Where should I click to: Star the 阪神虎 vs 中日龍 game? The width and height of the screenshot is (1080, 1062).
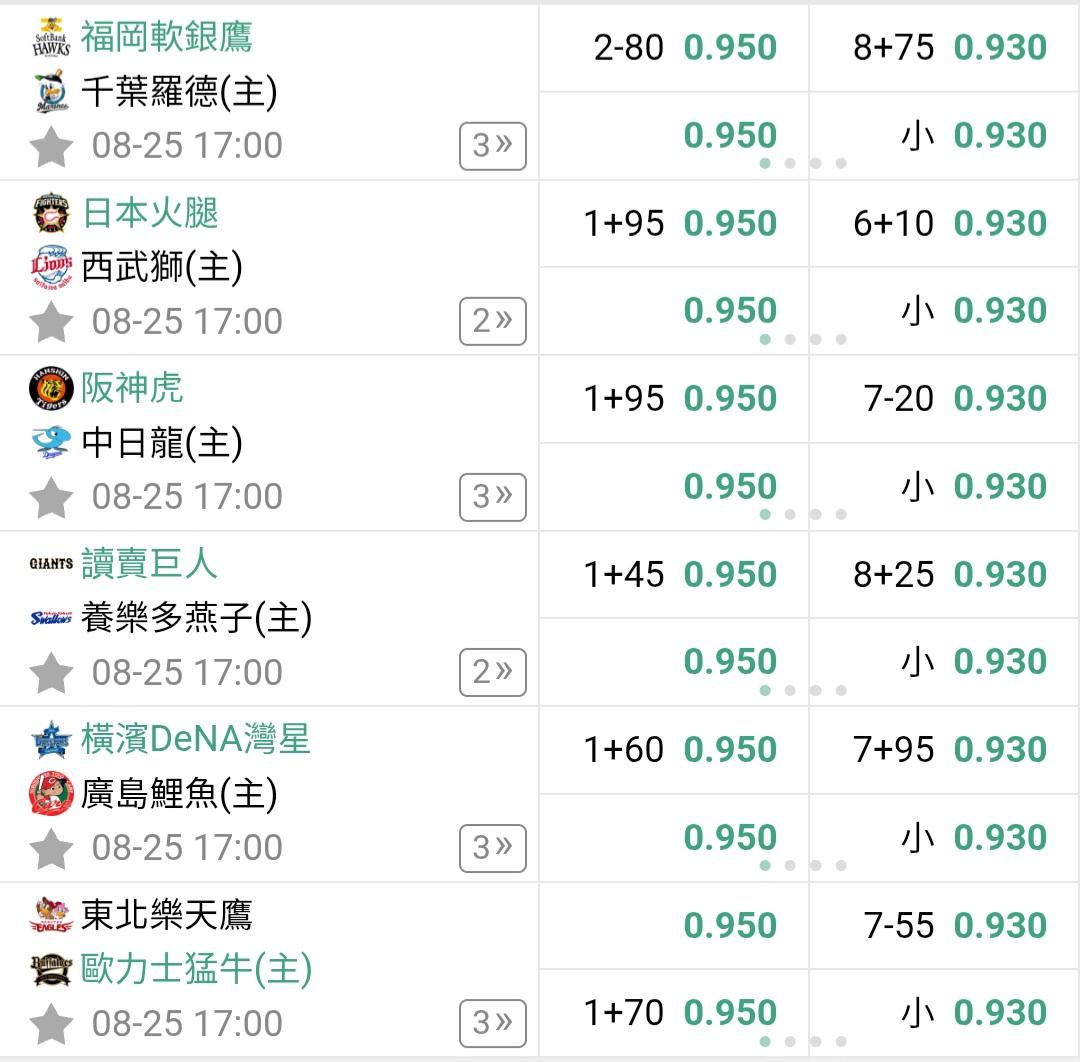pyautogui.click(x=51, y=497)
